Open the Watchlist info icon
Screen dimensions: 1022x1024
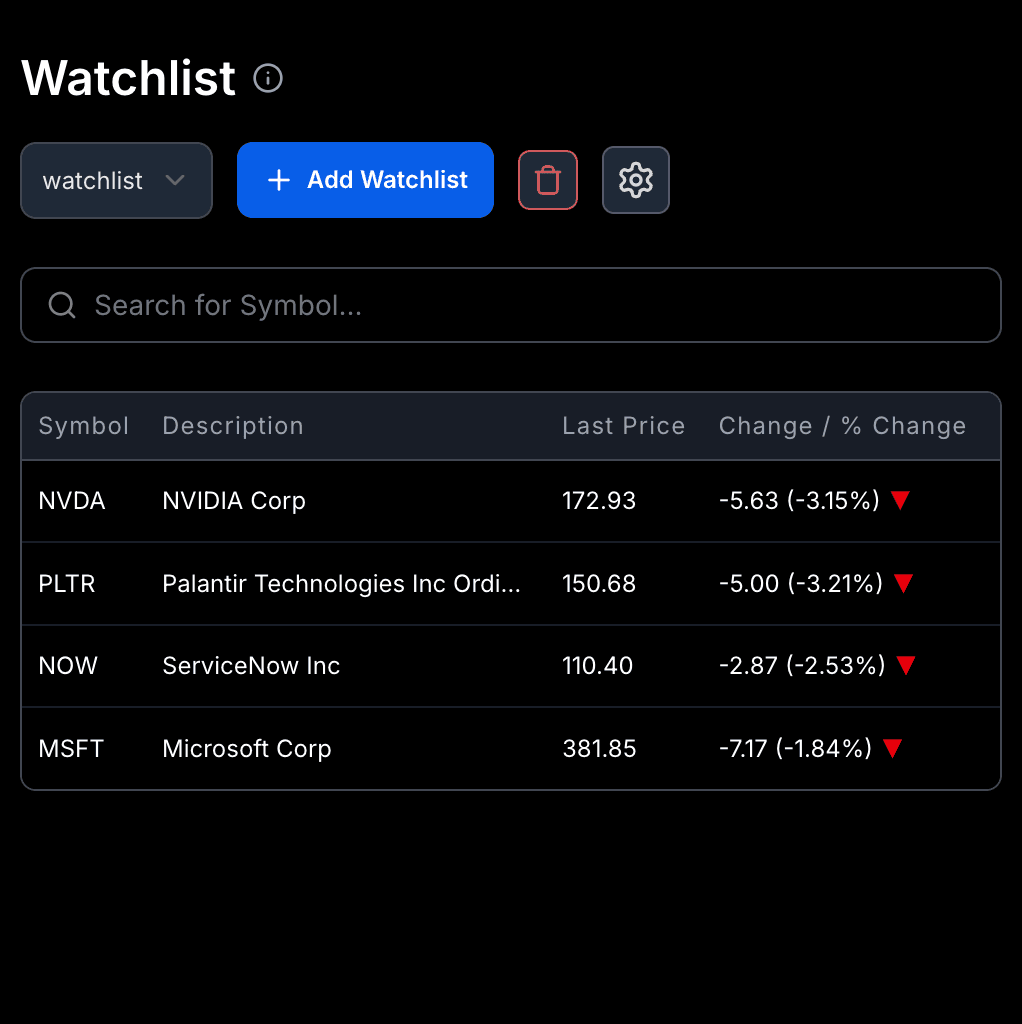(x=267, y=77)
